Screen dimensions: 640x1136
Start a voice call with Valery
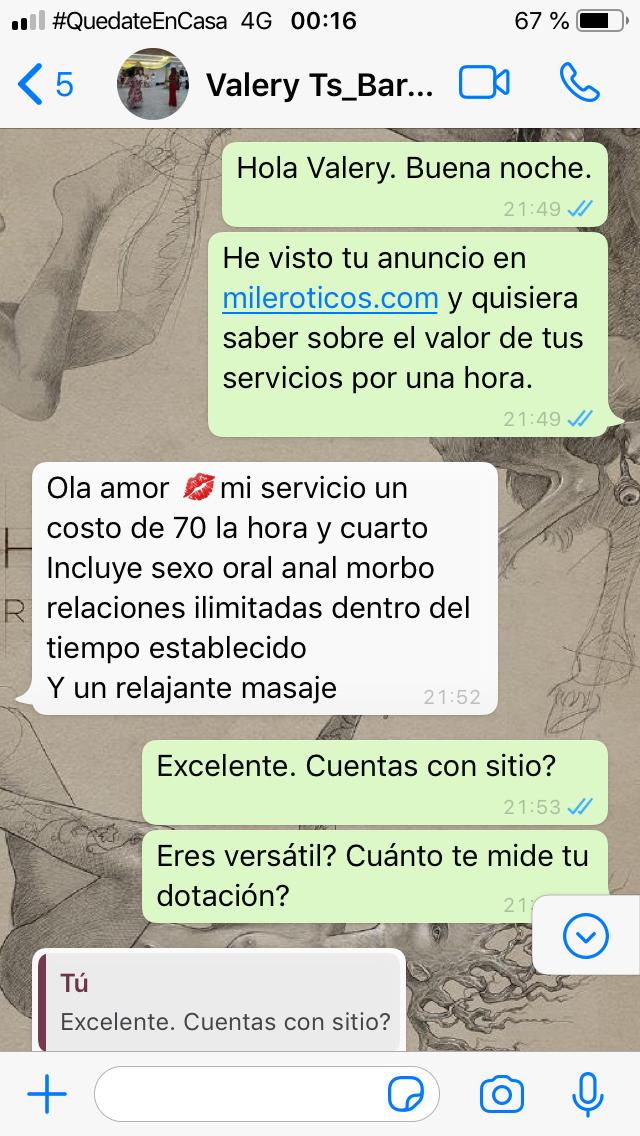(580, 84)
